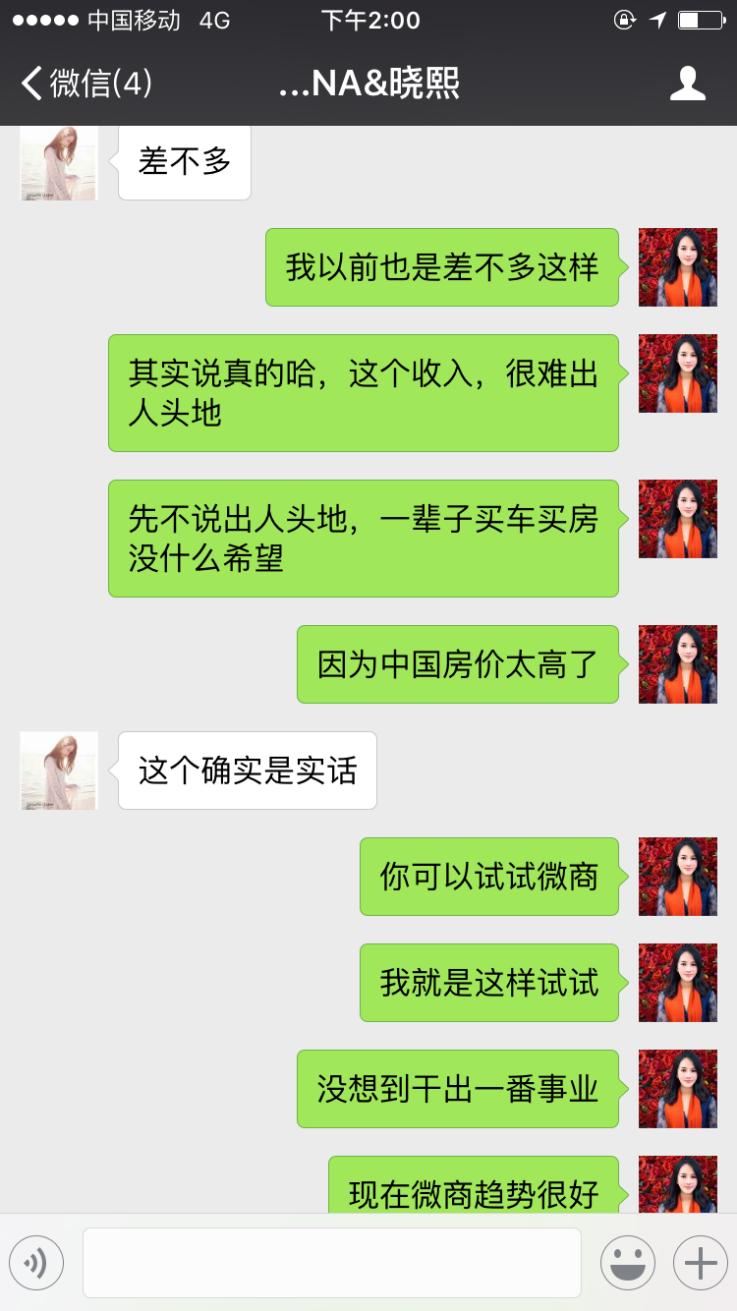Tap the cellular signal dots icon
The width and height of the screenshot is (737, 1311).
coord(42,17)
